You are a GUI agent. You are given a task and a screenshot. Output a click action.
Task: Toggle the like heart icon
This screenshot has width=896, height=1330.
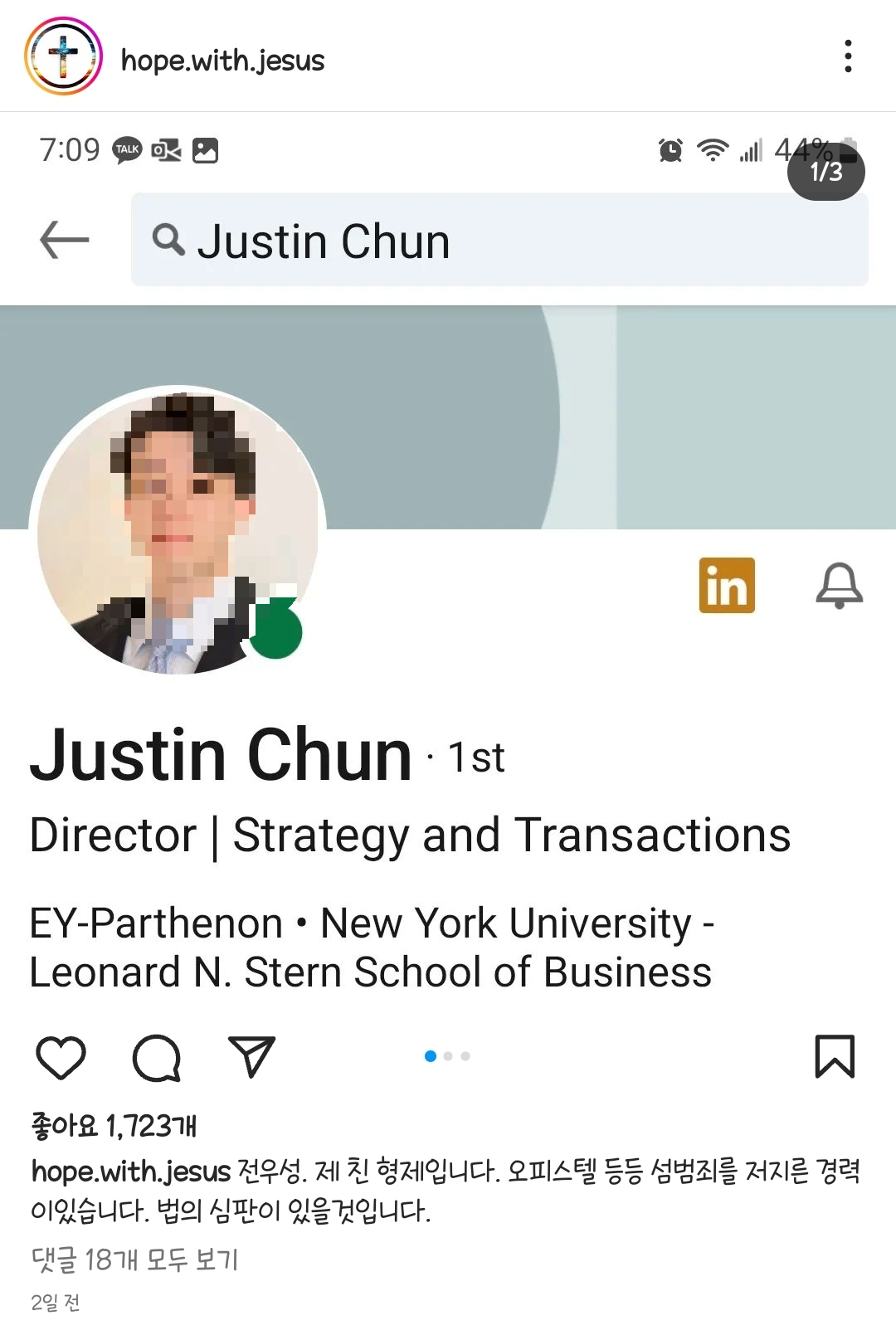(61, 1055)
